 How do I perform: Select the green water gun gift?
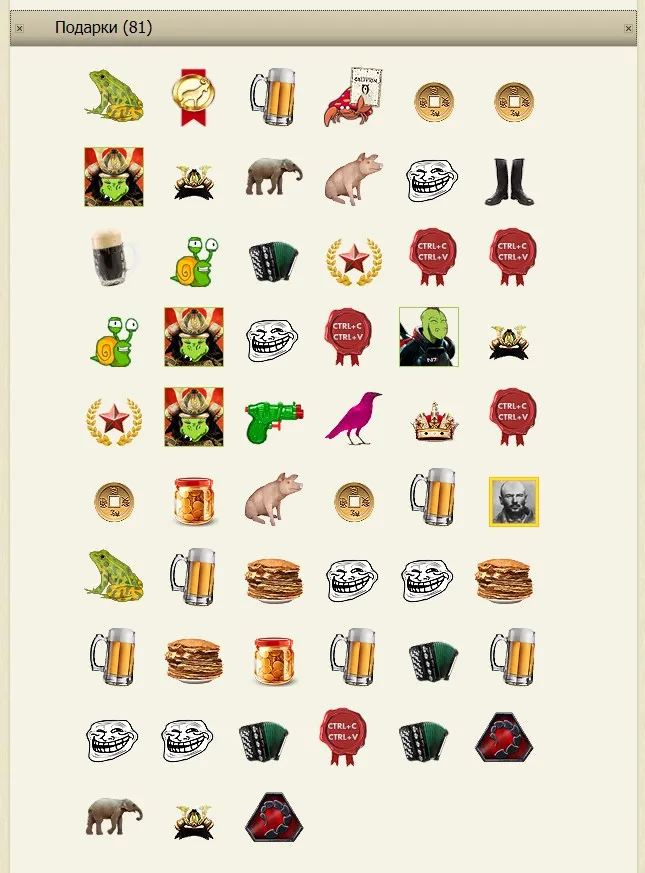[x=273, y=419]
